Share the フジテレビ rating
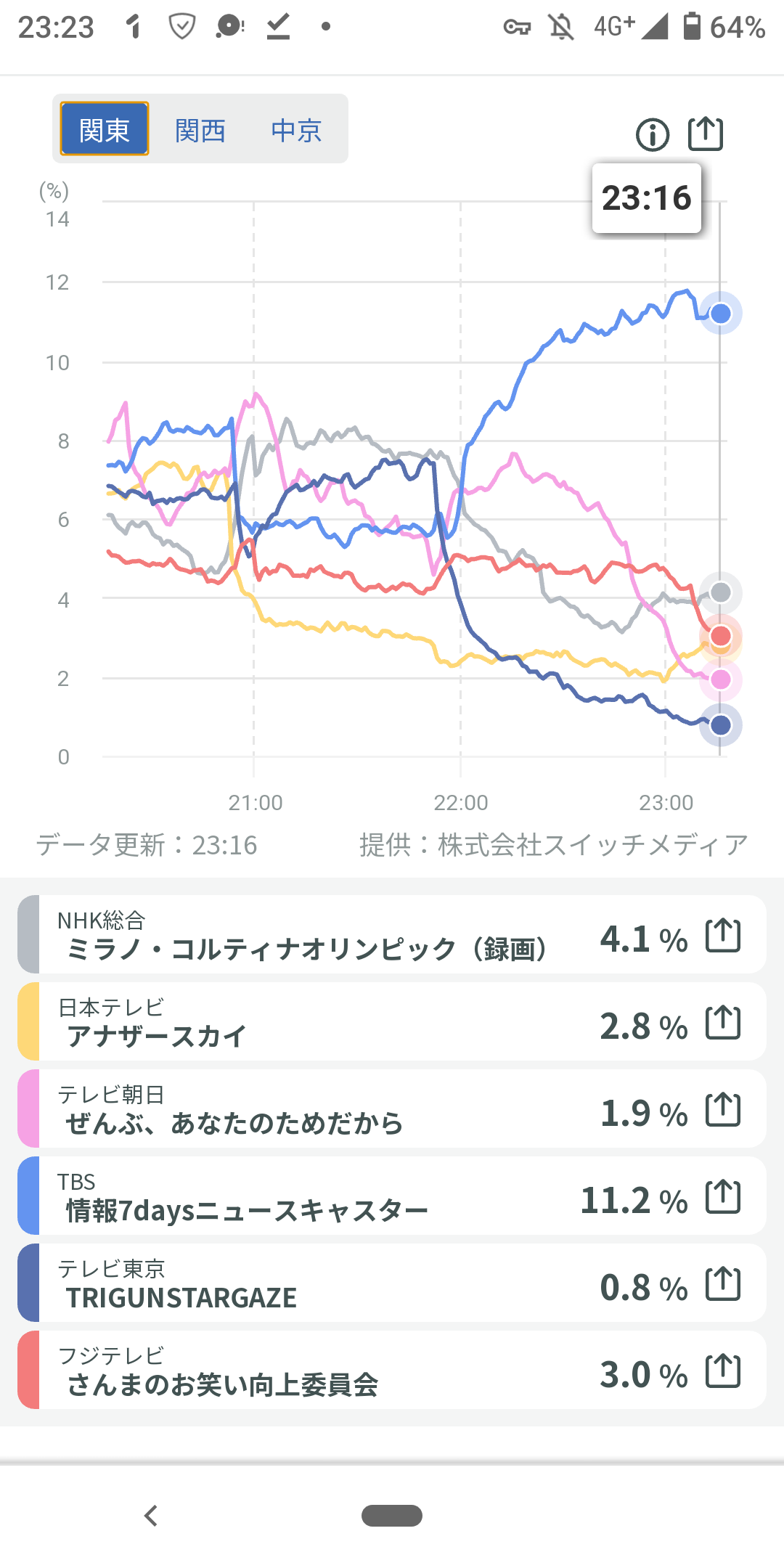 point(723,1371)
